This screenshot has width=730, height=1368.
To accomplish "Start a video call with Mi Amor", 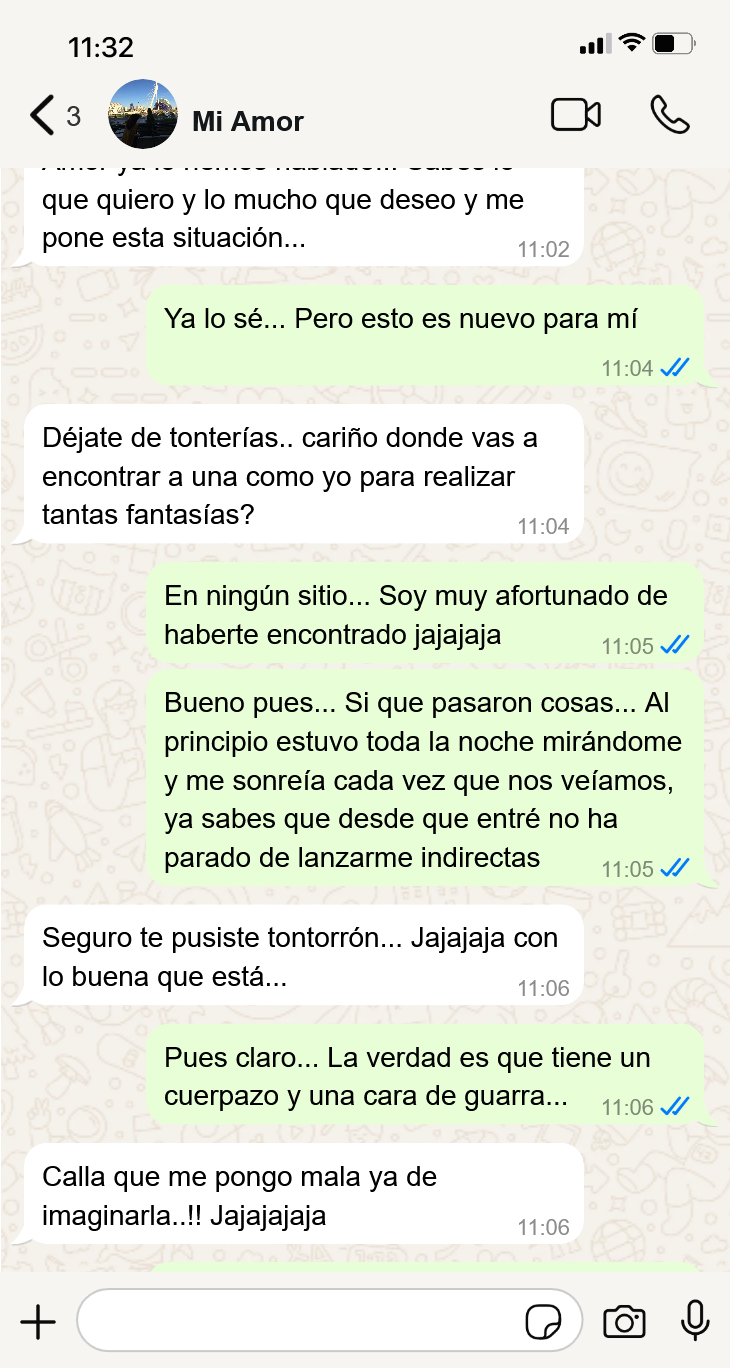I will pyautogui.click(x=576, y=115).
